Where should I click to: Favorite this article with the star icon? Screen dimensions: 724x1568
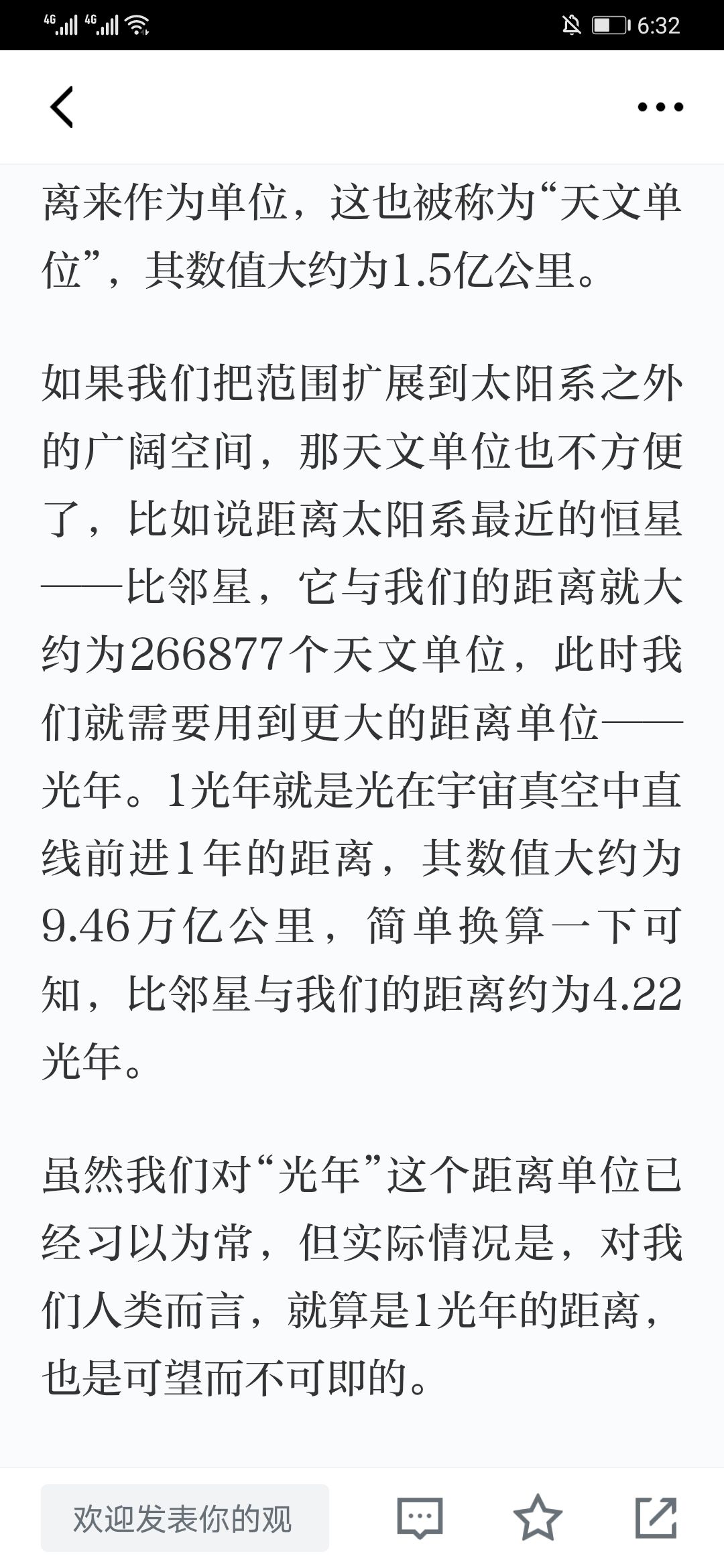coord(538,1516)
